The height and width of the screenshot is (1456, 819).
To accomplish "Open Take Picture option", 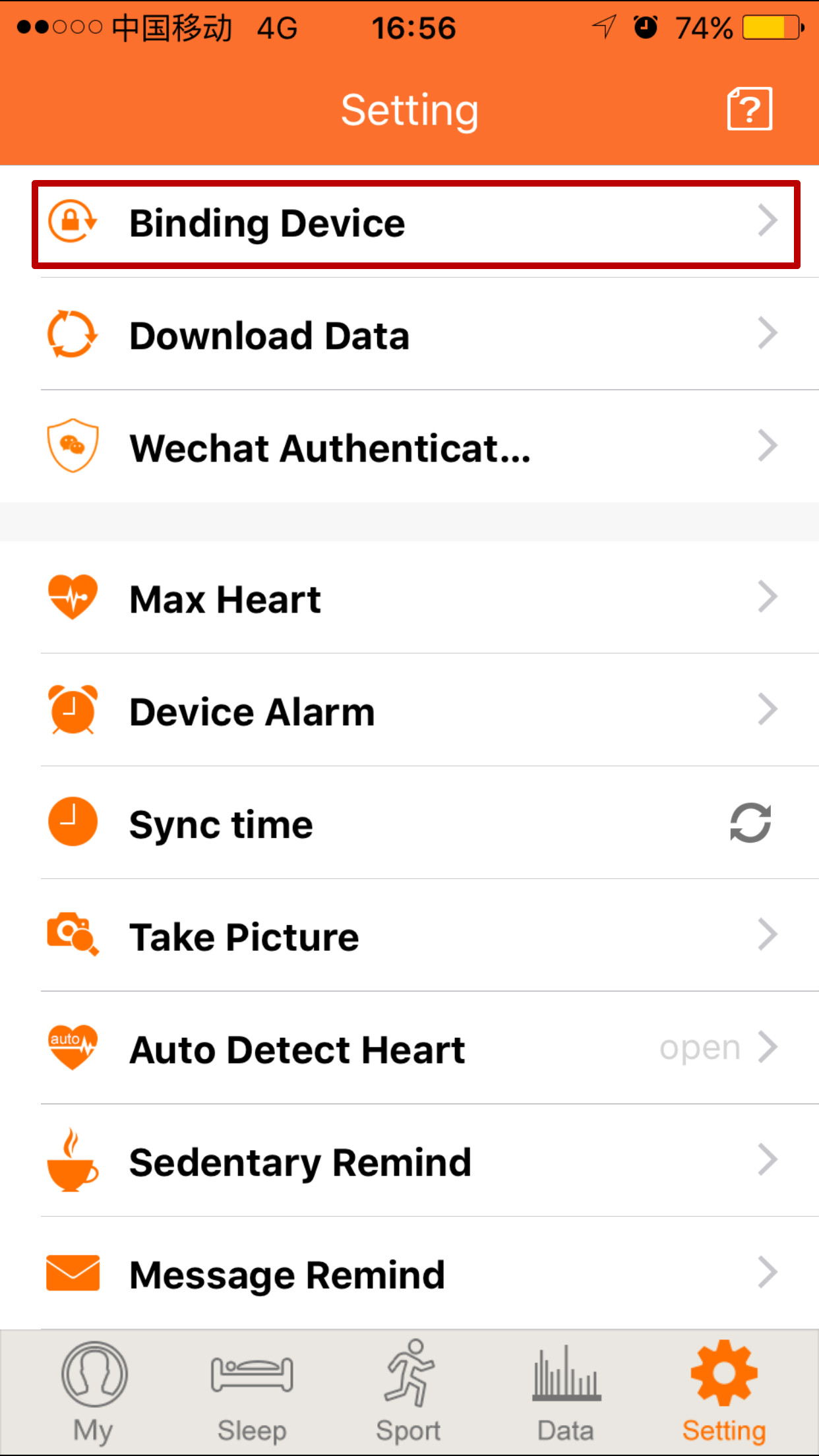I will tap(409, 935).
